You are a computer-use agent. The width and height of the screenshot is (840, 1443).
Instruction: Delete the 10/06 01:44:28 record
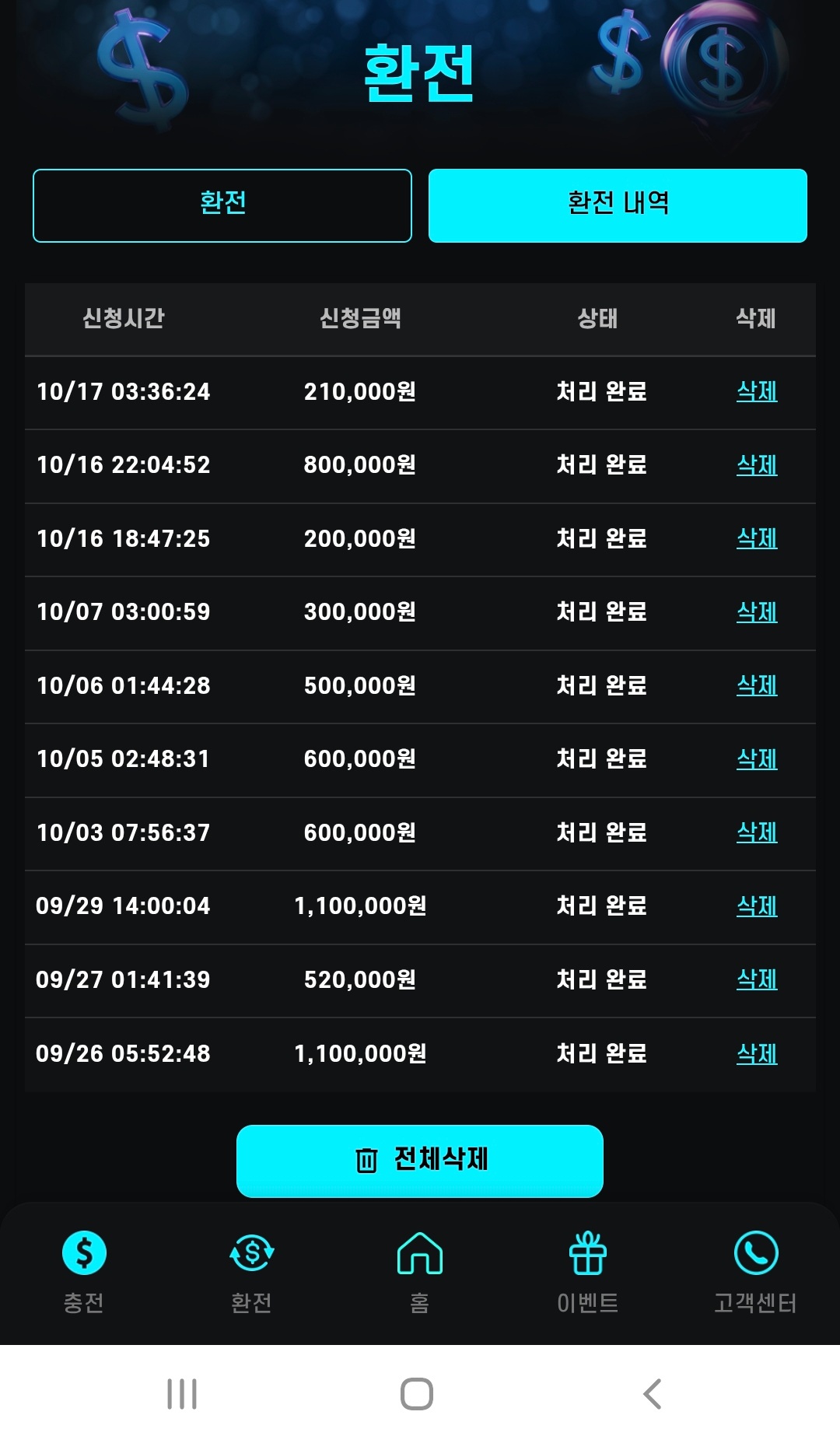pyautogui.click(x=757, y=685)
